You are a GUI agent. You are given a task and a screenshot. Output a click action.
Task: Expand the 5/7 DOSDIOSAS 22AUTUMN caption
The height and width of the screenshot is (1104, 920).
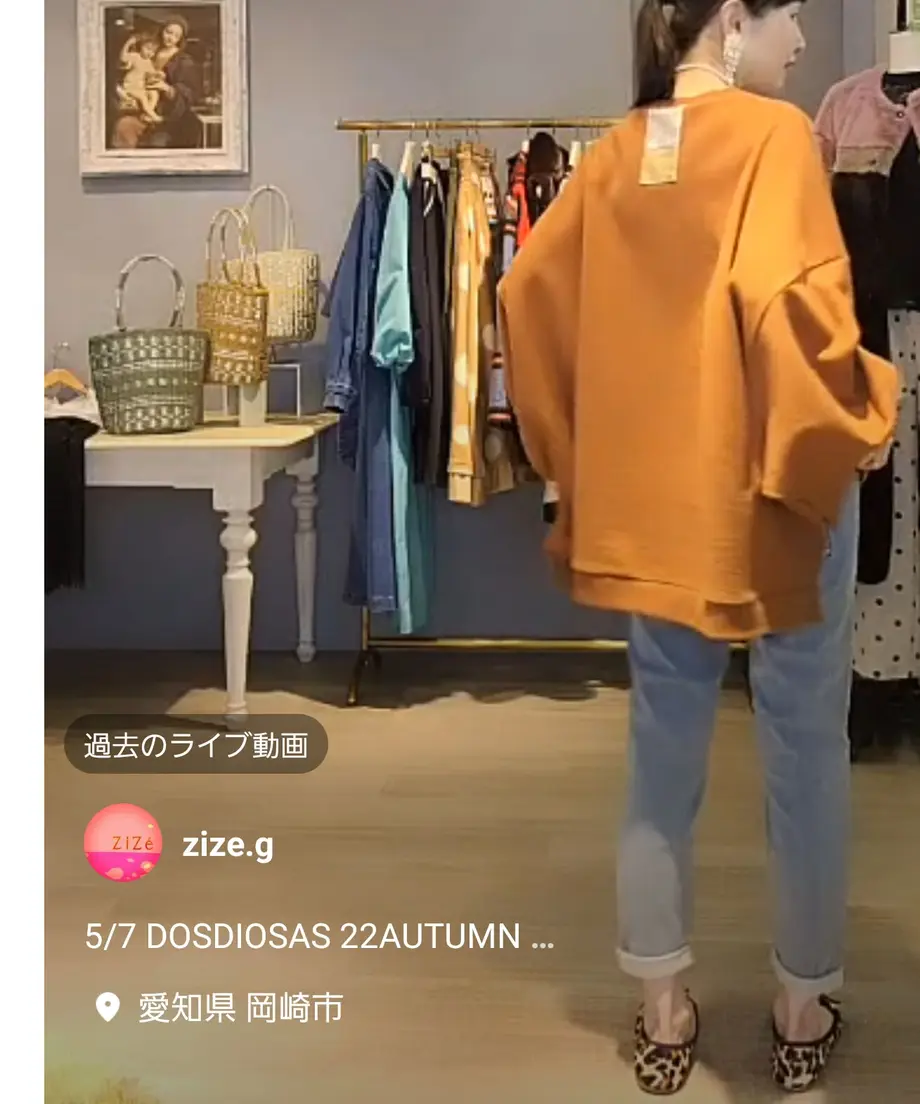319,937
